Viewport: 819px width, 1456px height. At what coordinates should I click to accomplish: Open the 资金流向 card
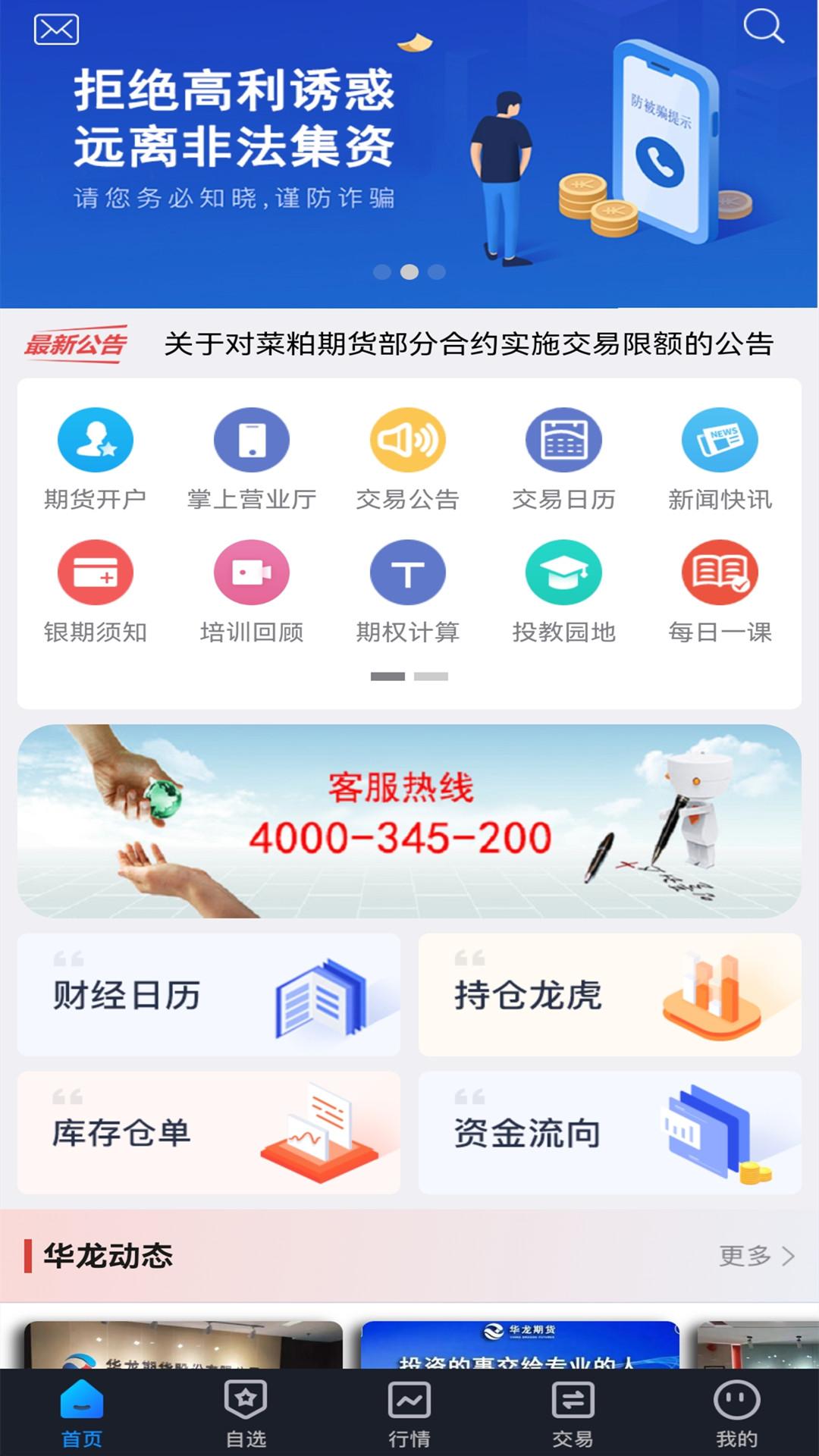pyautogui.click(x=610, y=1133)
